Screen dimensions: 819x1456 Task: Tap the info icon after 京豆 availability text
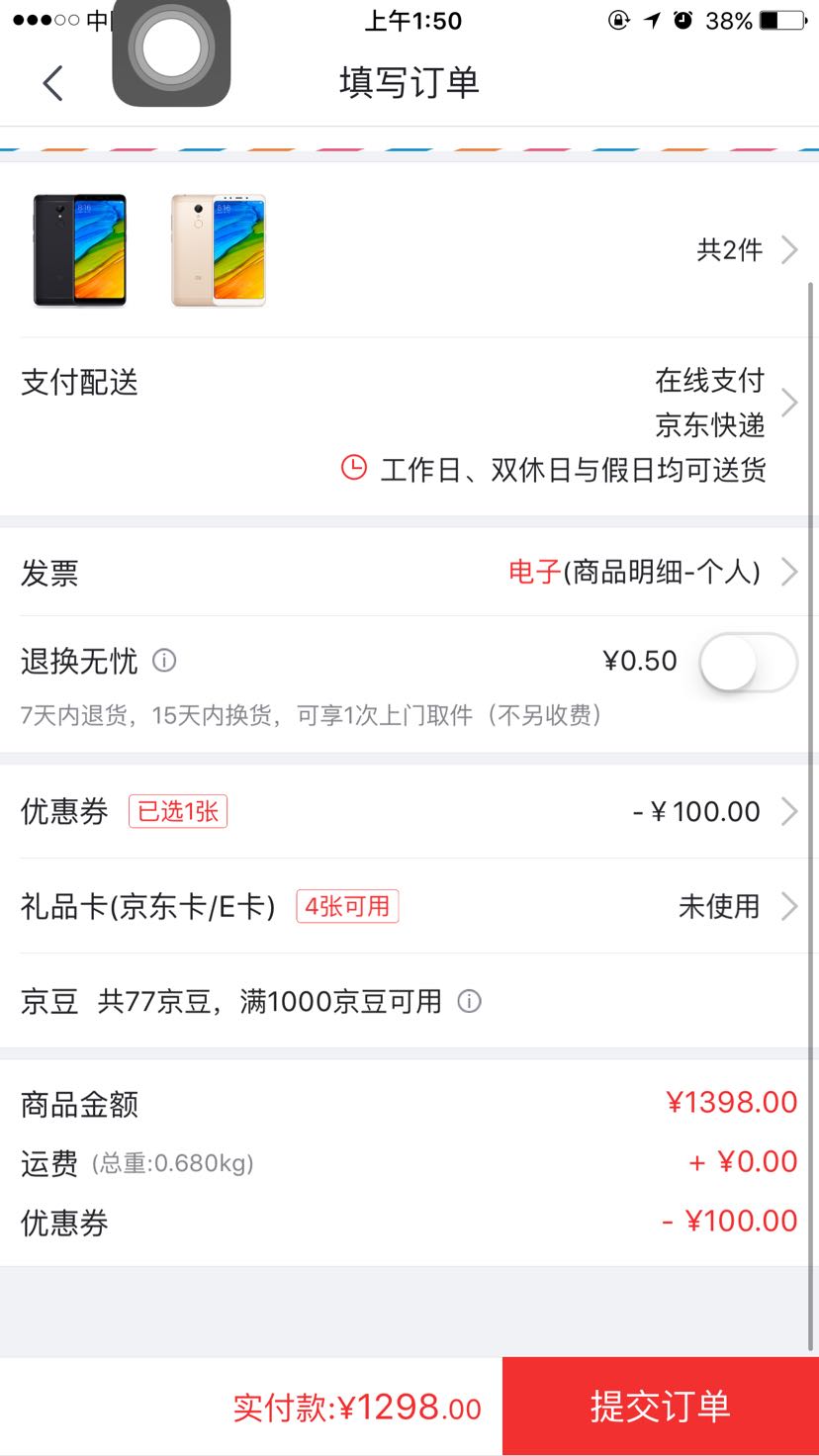pyautogui.click(x=470, y=1002)
